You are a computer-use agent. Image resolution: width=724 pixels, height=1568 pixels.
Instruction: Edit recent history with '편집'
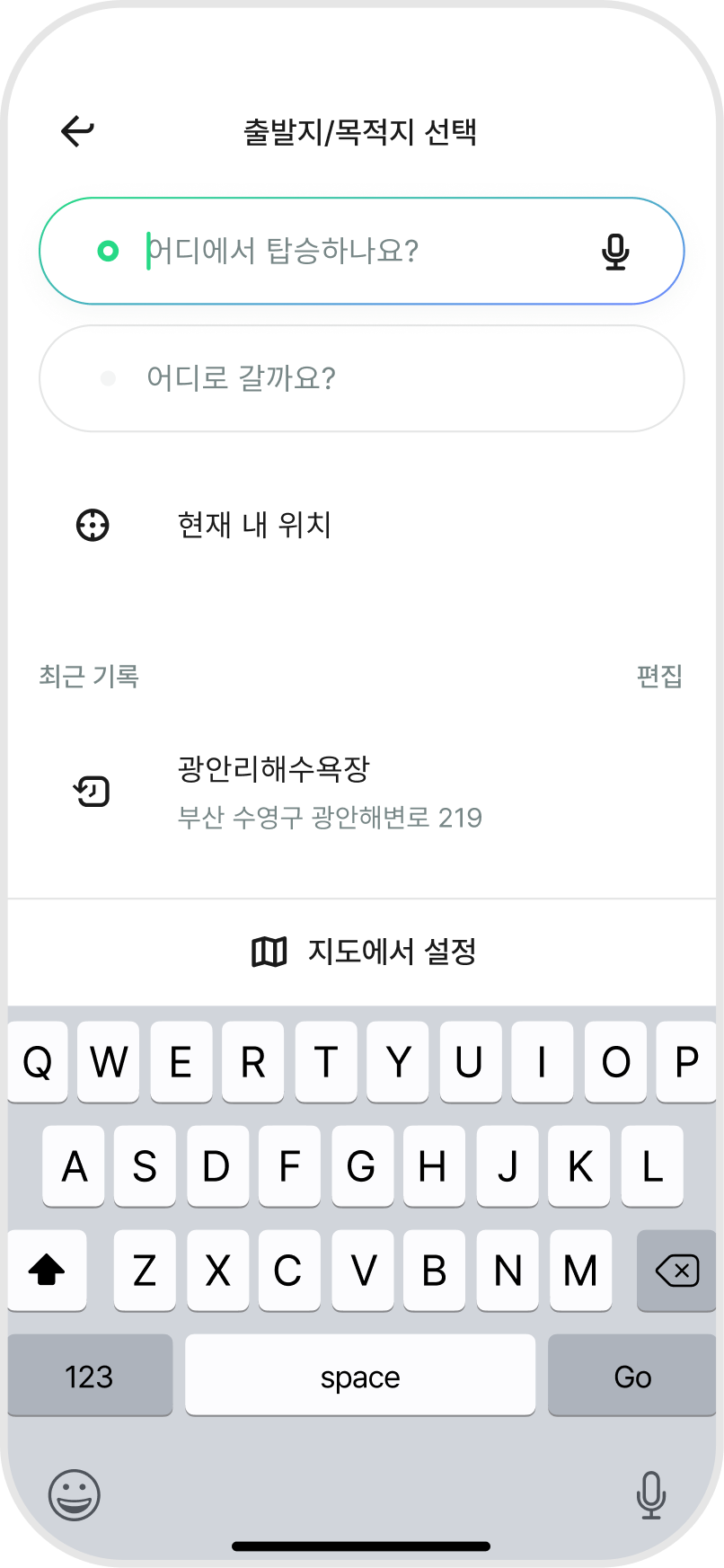click(659, 676)
